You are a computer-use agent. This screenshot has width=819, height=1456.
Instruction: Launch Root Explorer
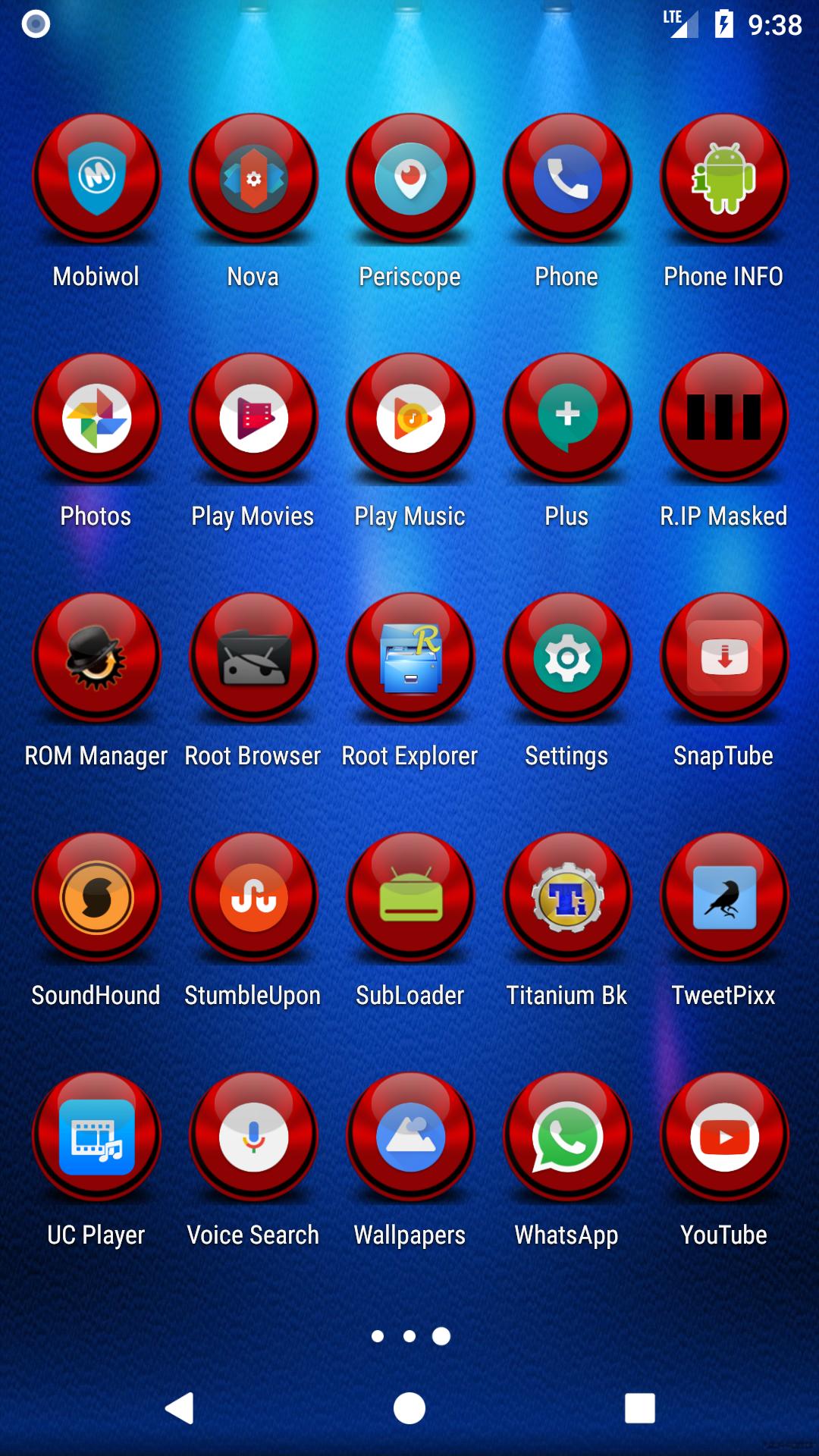click(x=410, y=658)
